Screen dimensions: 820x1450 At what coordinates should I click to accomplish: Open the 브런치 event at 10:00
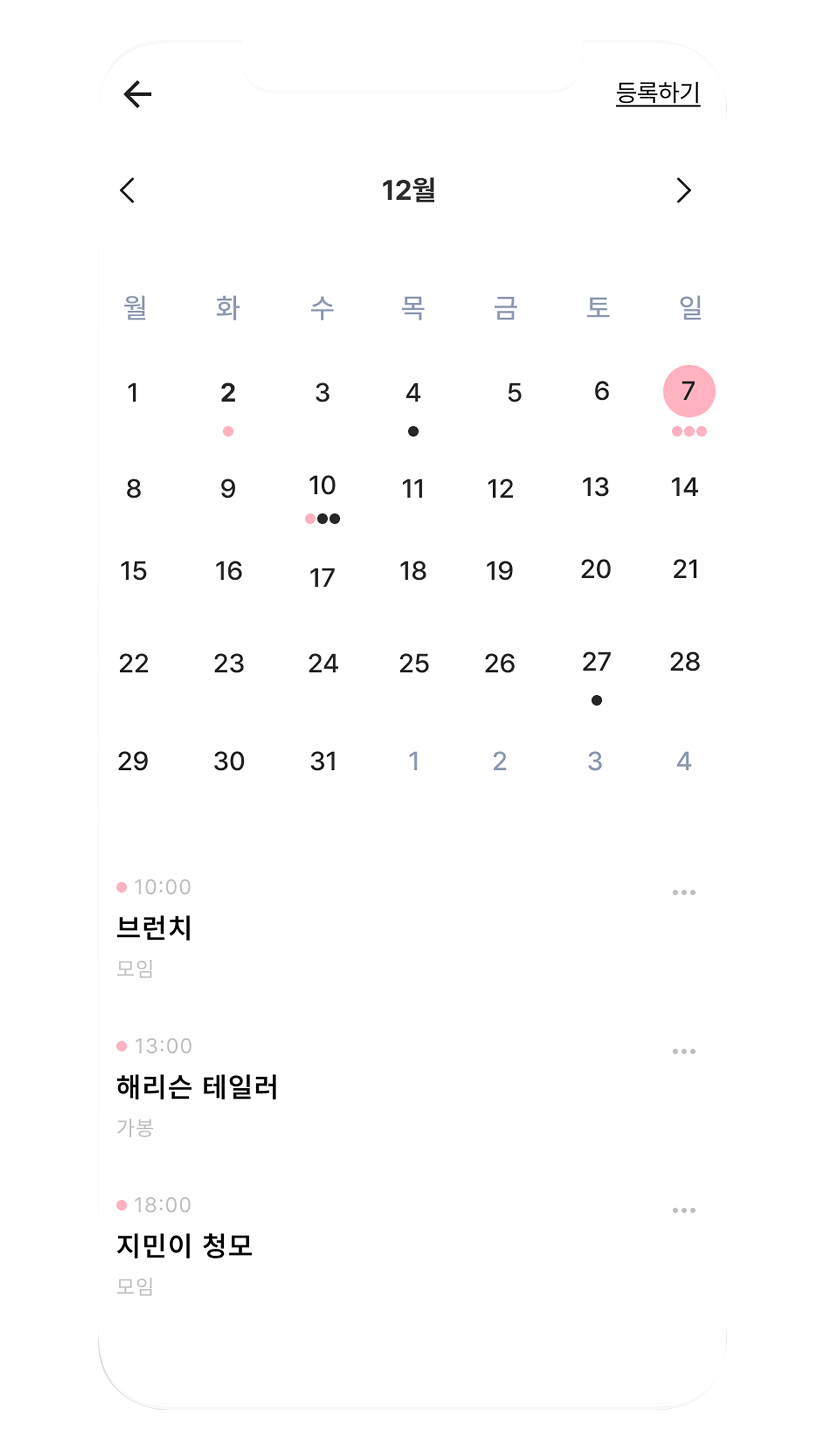click(x=154, y=928)
